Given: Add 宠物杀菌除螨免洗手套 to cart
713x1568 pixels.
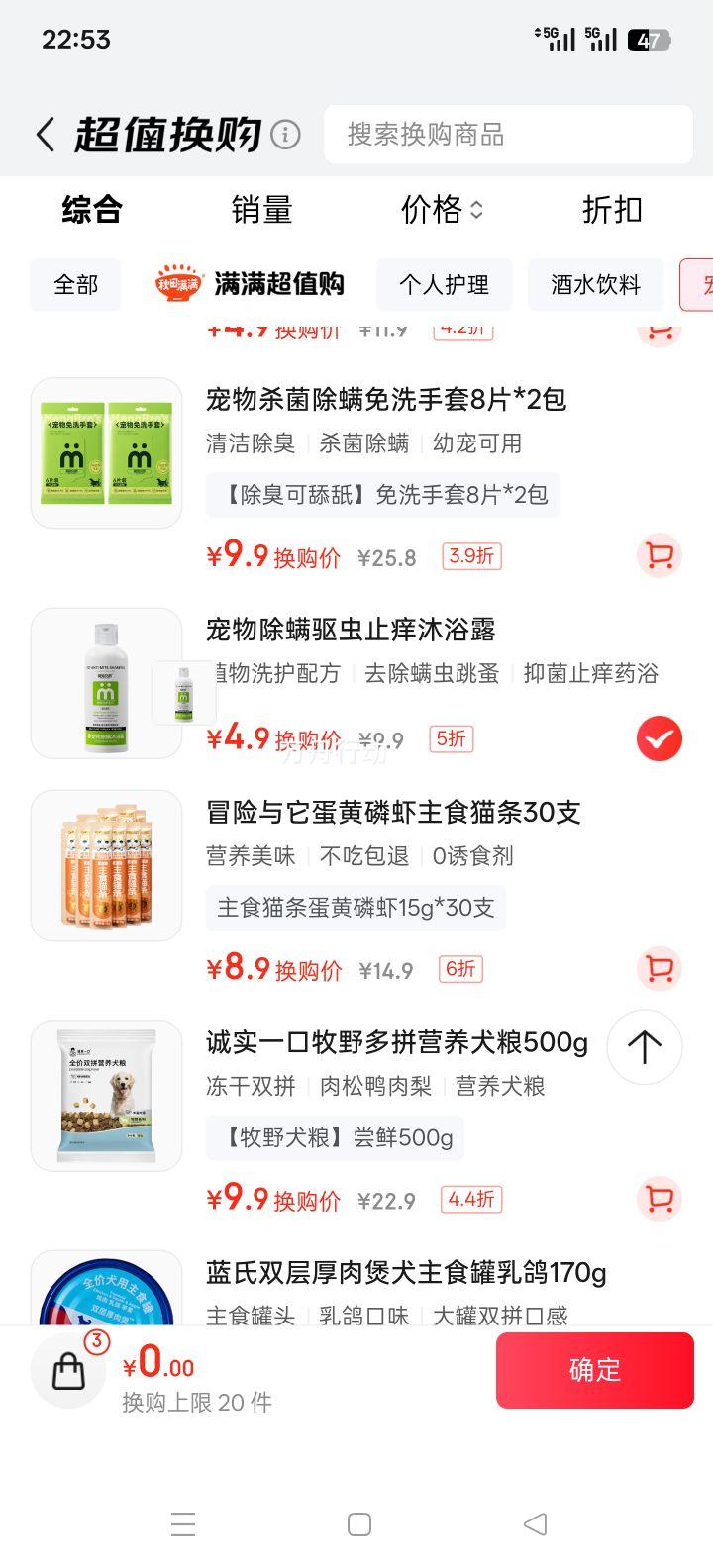Looking at the screenshot, I should point(659,555).
